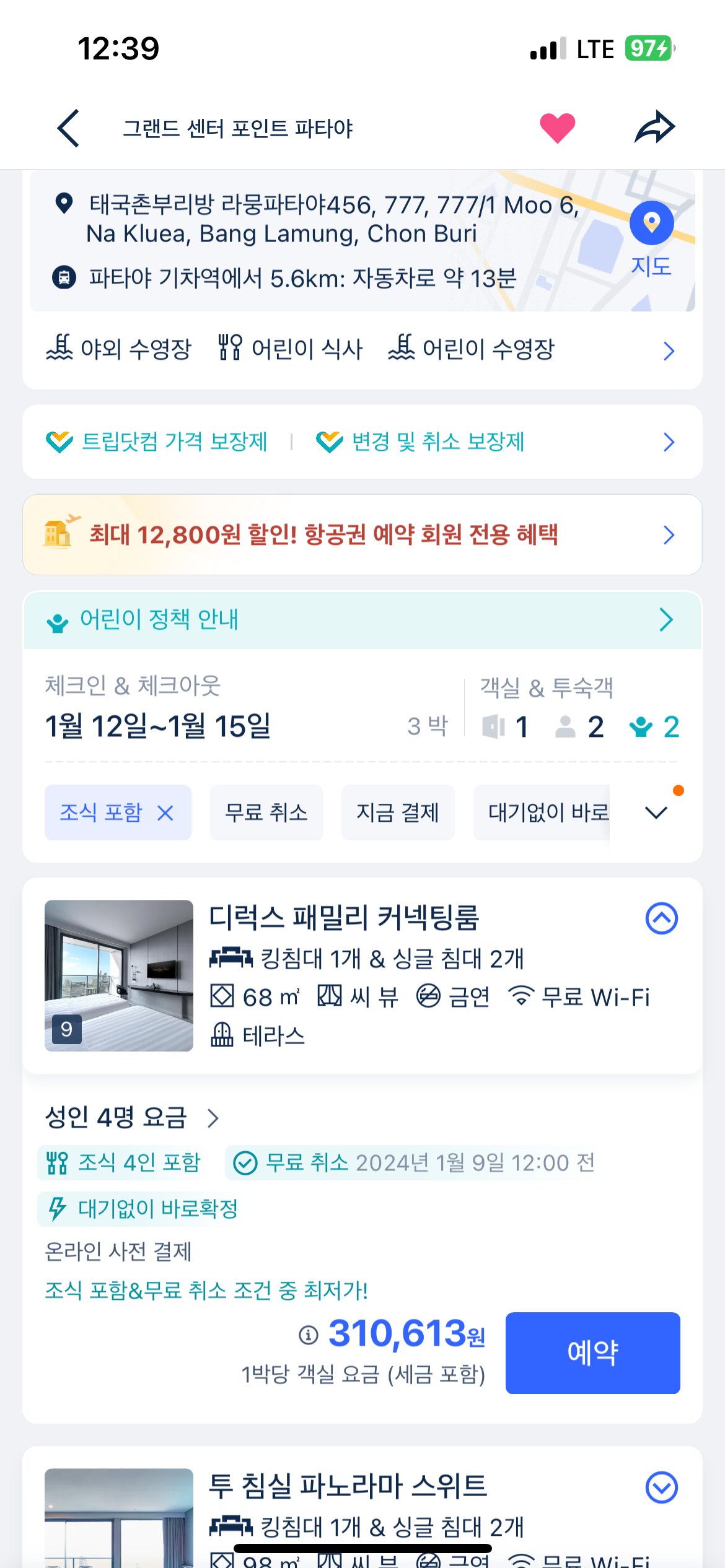Select the 무료 취소 filter chip

266,812
